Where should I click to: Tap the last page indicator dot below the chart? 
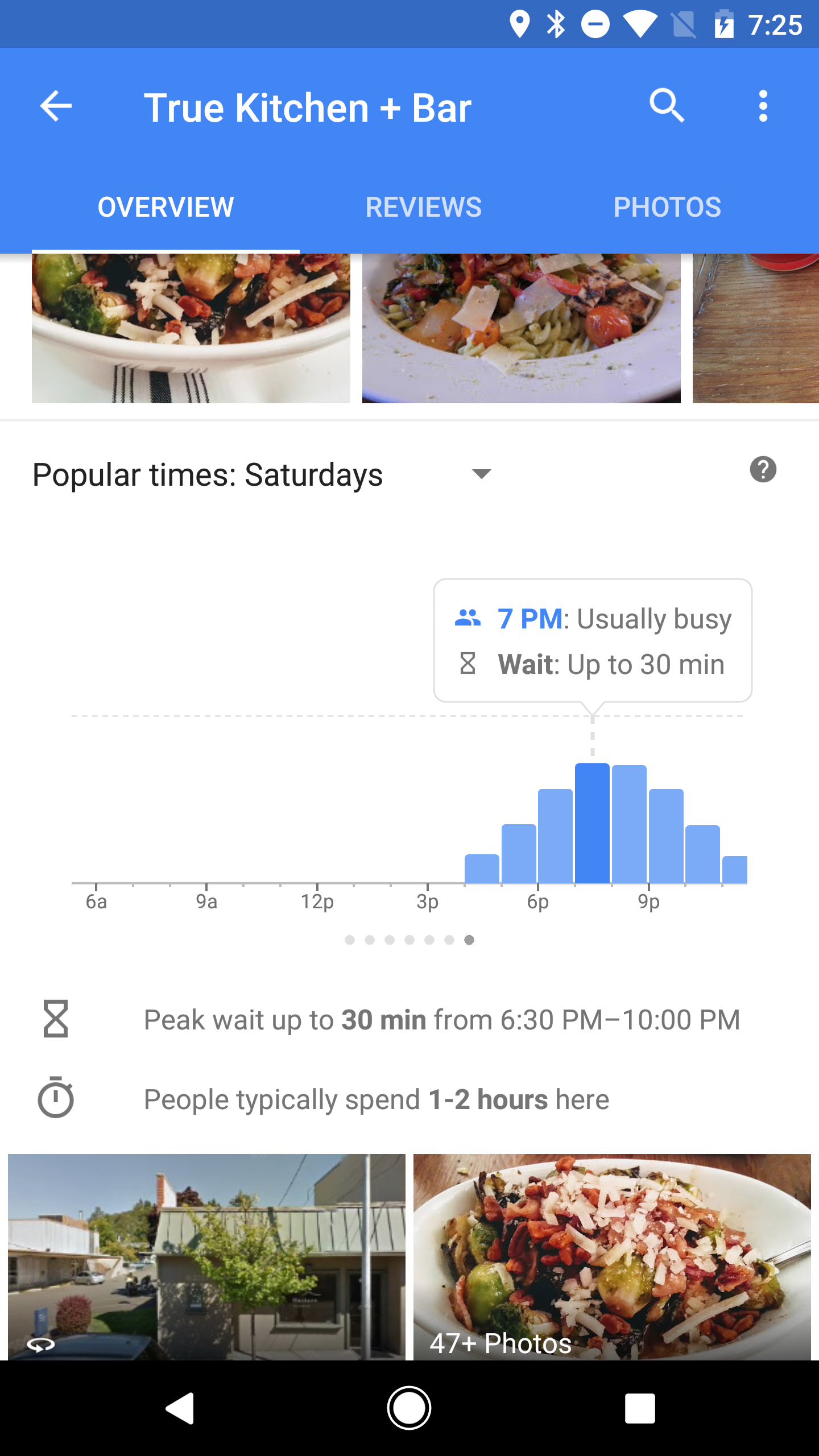(x=470, y=940)
